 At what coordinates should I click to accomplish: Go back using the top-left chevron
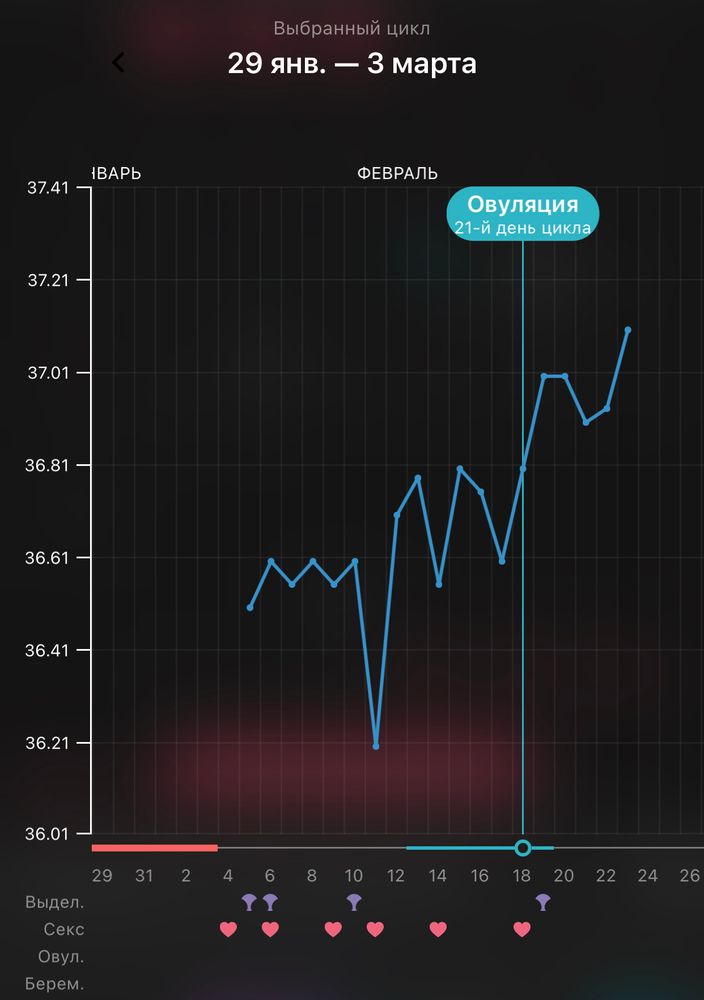pyautogui.click(x=118, y=63)
